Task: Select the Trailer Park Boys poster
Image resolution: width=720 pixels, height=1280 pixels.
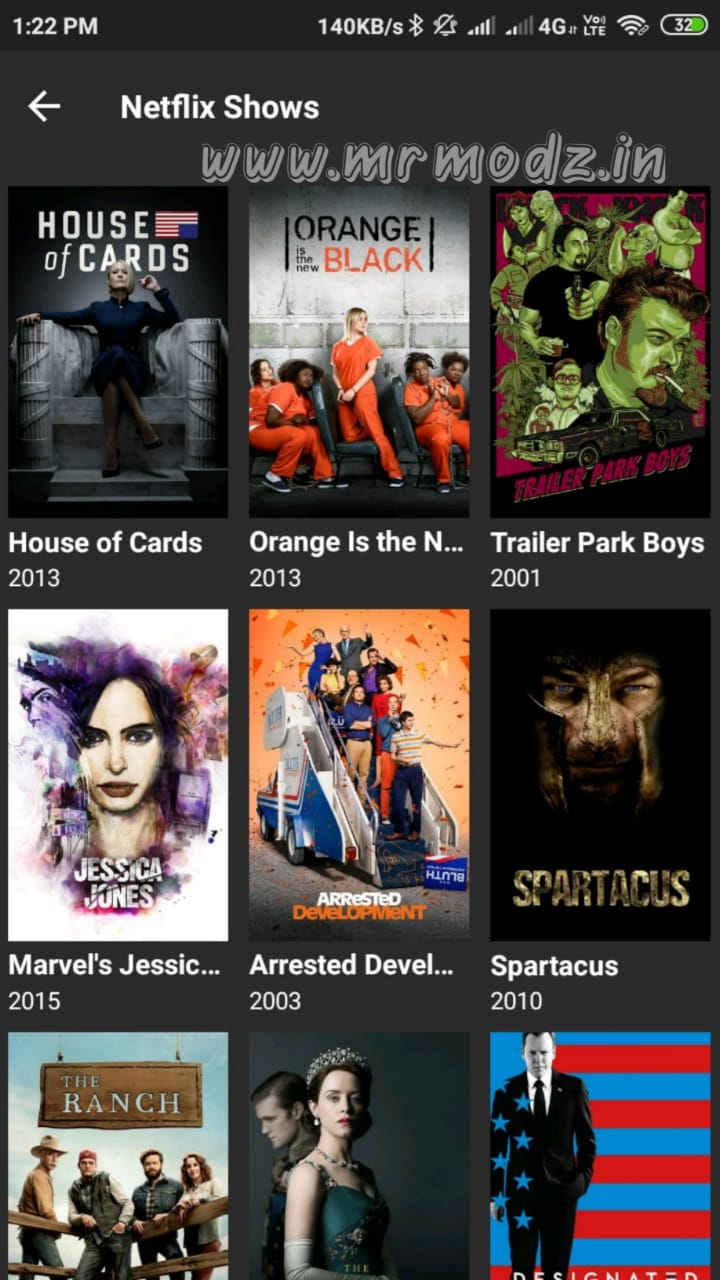Action: [600, 352]
